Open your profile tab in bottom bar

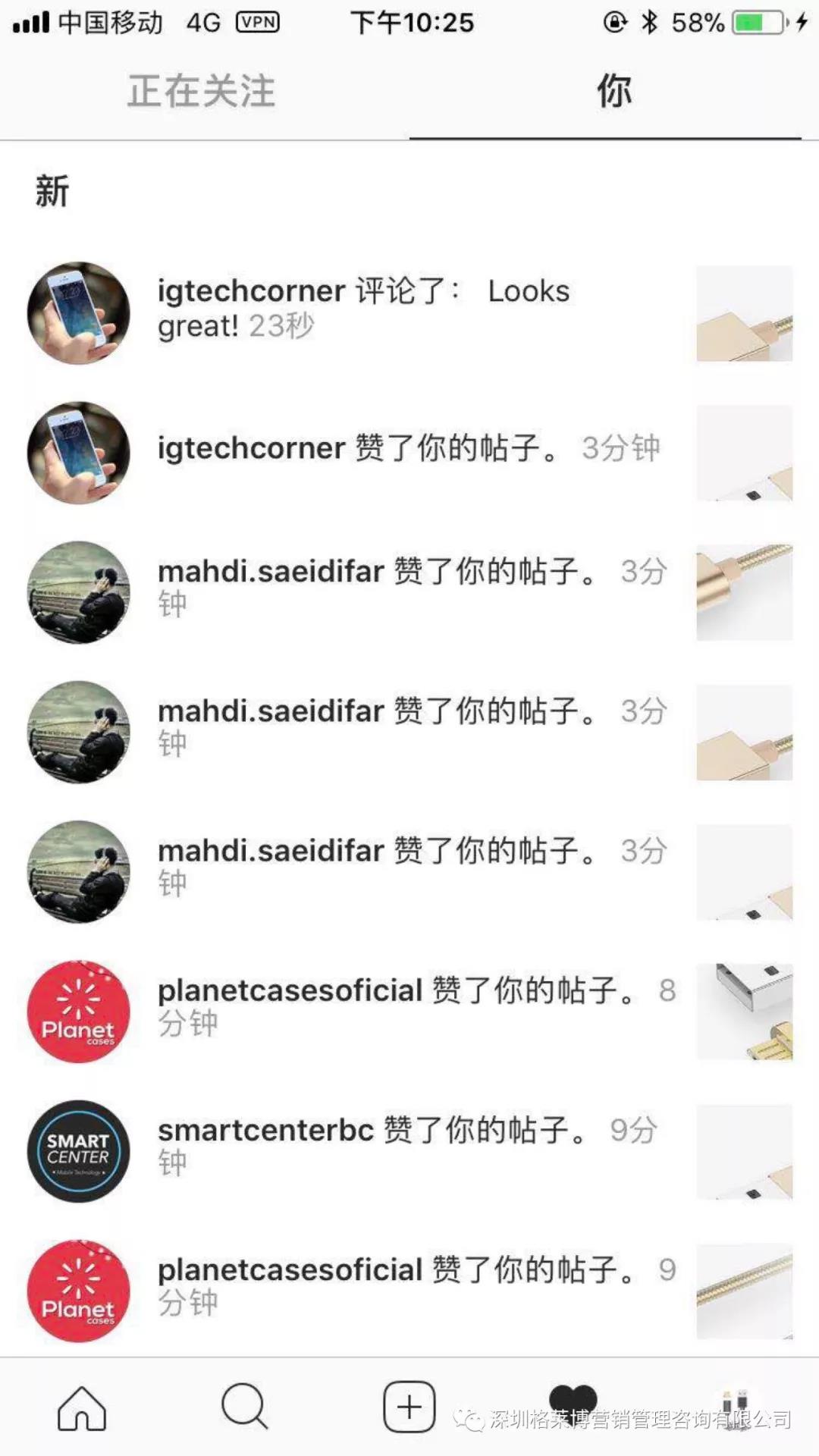point(734,1407)
